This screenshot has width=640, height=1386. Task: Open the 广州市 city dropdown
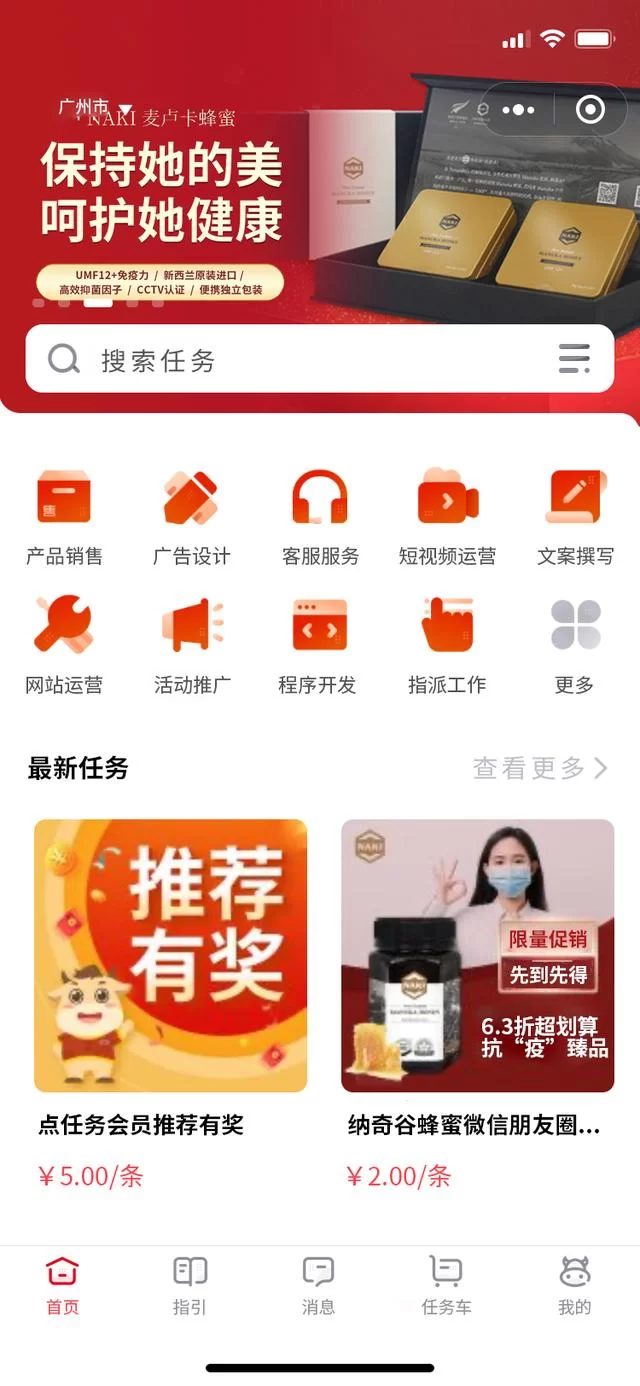point(96,107)
